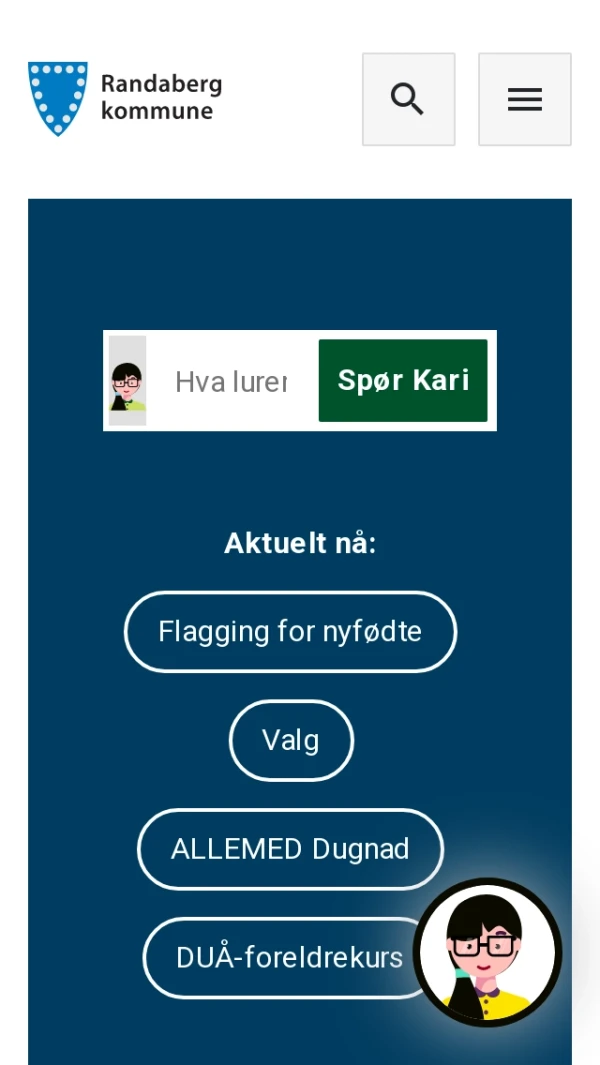Viewport: 600px width, 1065px height.
Task: Open the hamburger navigation menu
Action: (x=524, y=99)
